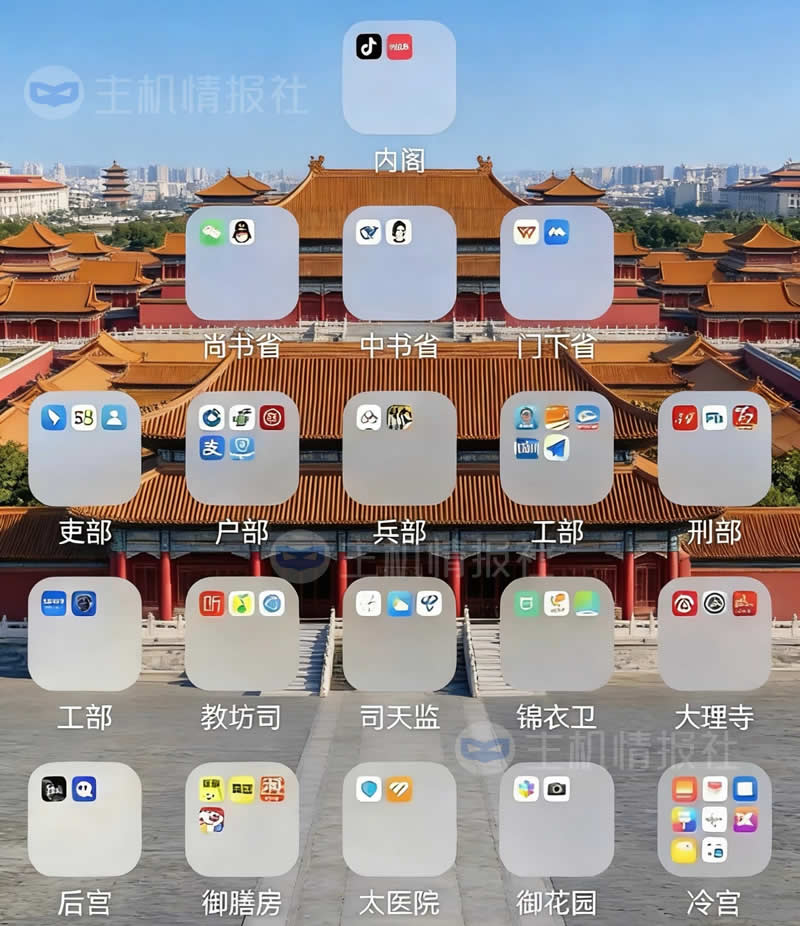Viewport: 800px width, 926px height.
Task: Expand the 门下省 folder
Action: pos(556,263)
